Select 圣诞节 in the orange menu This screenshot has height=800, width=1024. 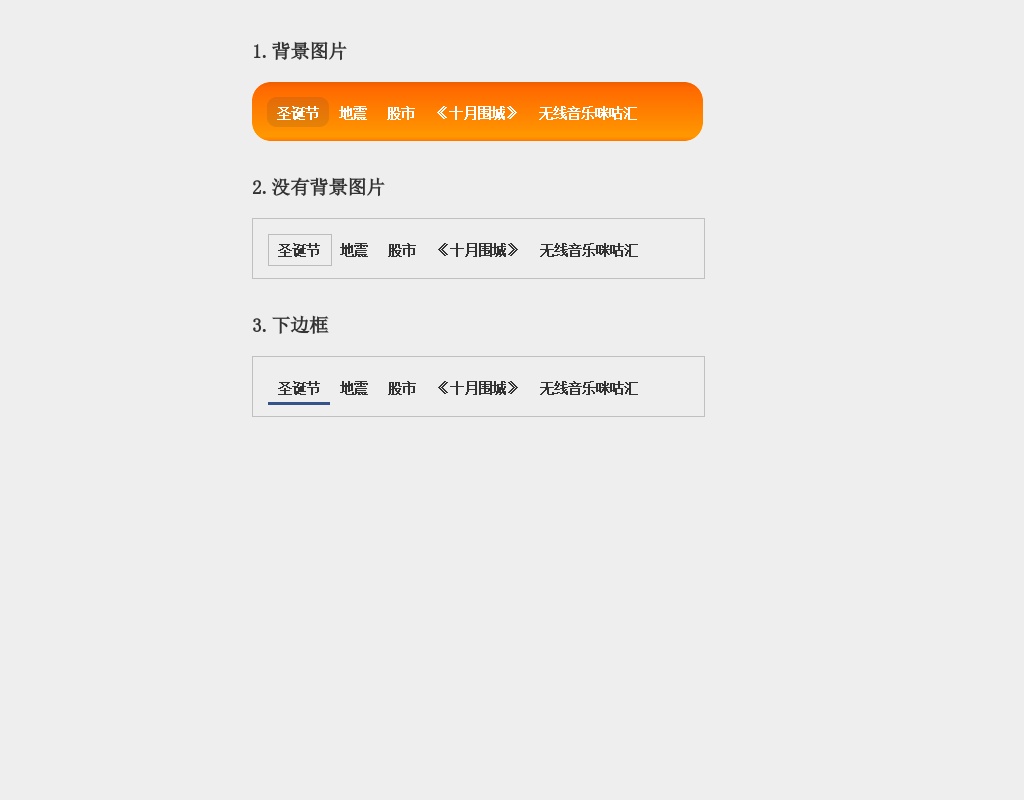click(298, 113)
